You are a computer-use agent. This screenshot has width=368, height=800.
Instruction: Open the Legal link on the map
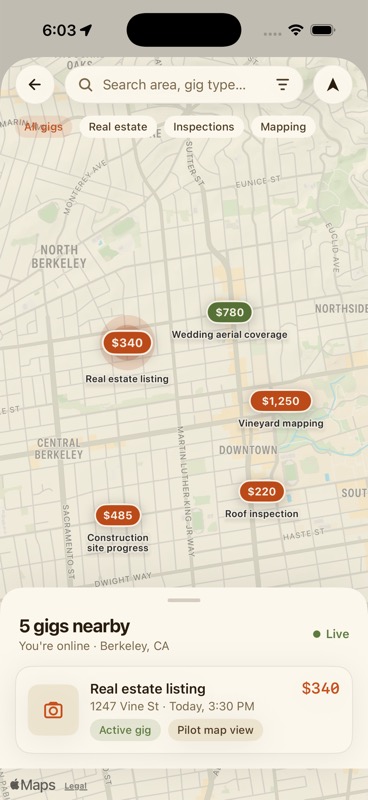76,786
